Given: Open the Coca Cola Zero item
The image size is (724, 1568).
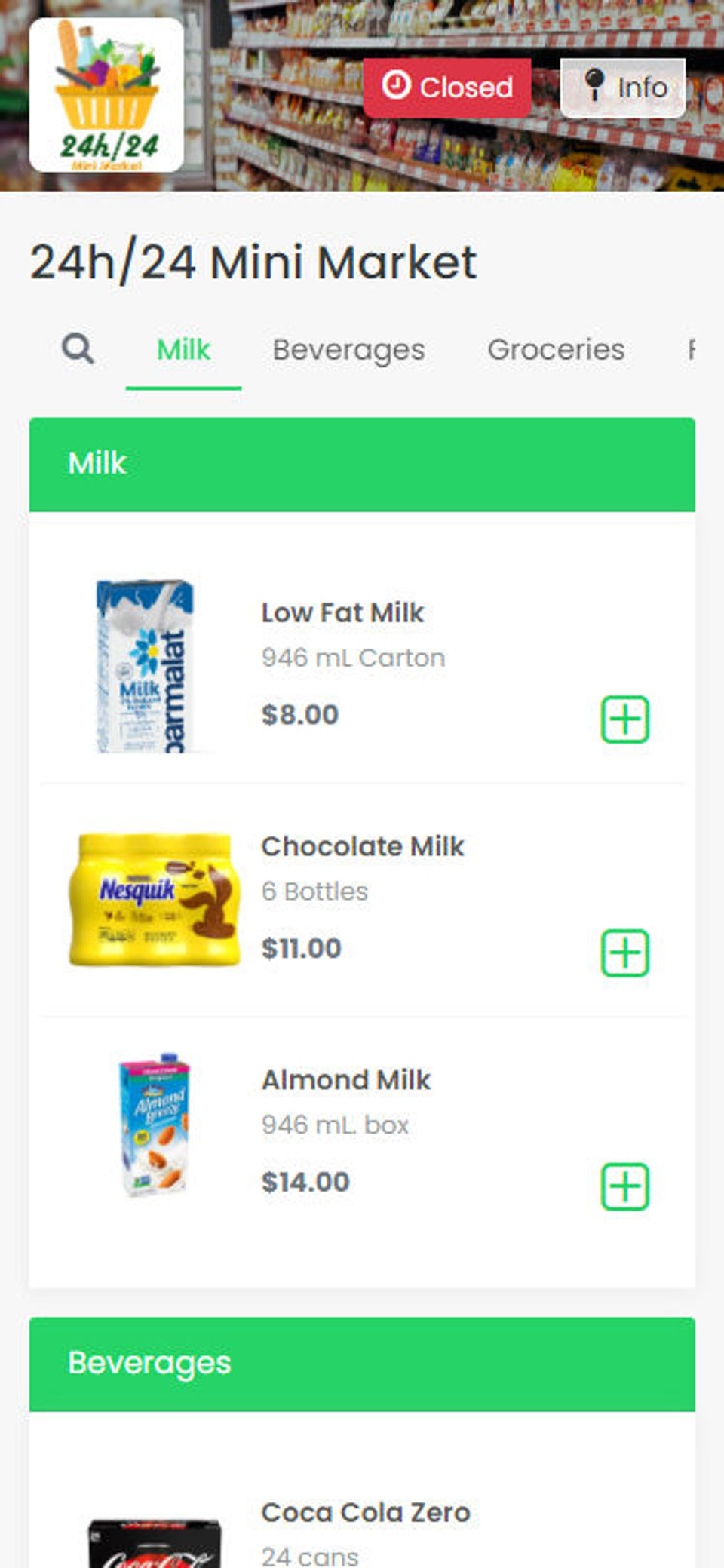Looking at the screenshot, I should pos(365,1513).
